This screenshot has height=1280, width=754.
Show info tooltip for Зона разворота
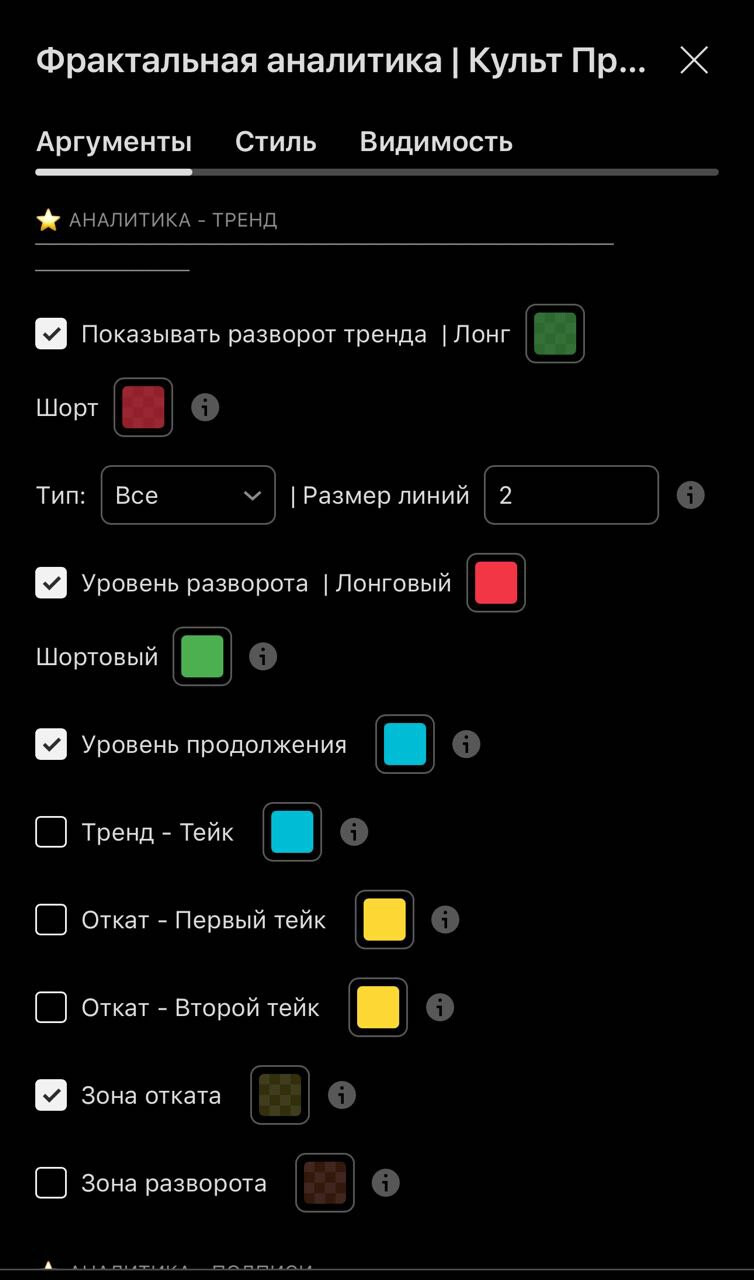click(x=385, y=1183)
